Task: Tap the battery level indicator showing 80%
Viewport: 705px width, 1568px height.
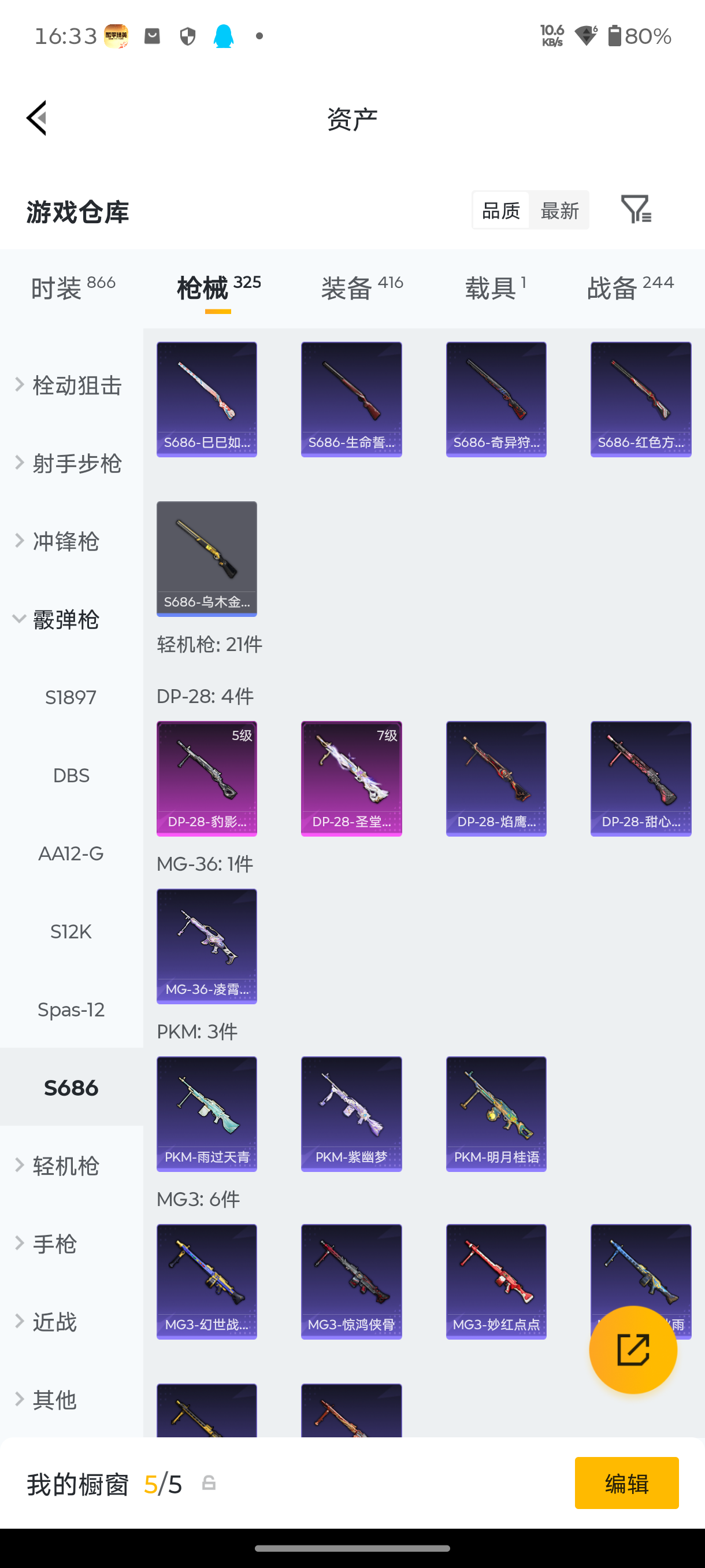Action: pyautogui.click(x=640, y=36)
